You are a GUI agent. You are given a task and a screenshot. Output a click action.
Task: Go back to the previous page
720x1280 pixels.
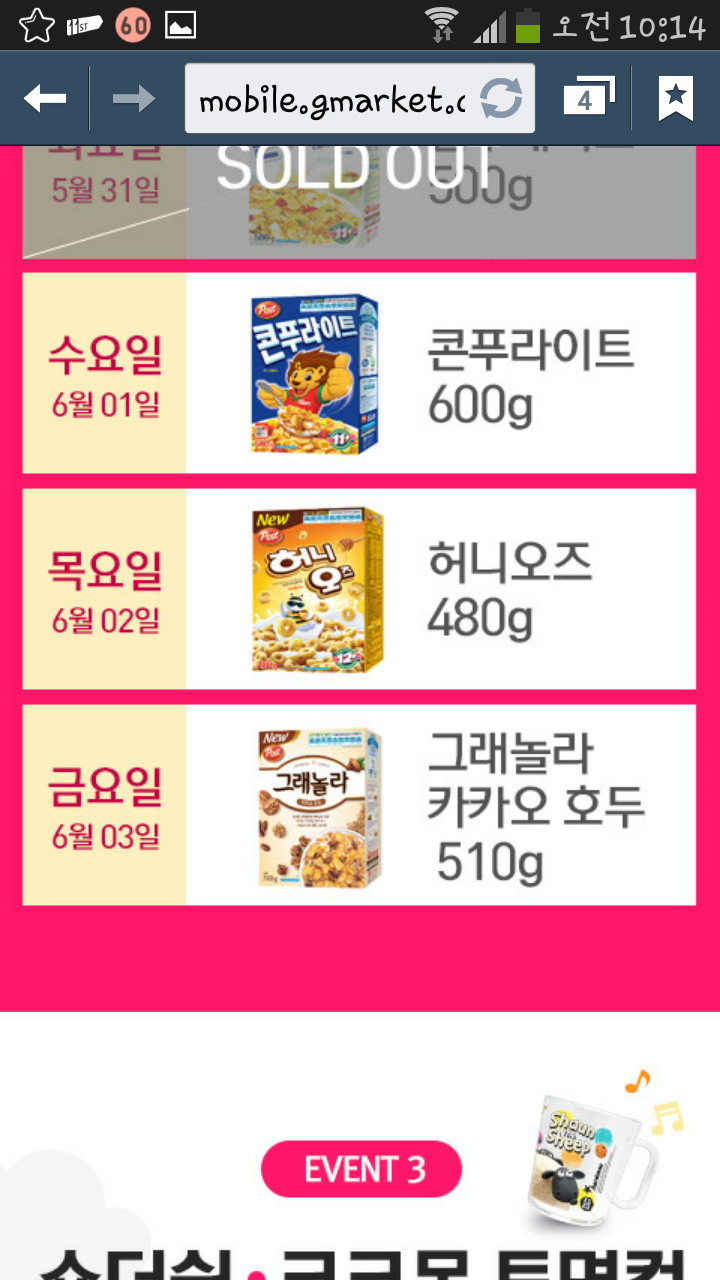tap(45, 98)
